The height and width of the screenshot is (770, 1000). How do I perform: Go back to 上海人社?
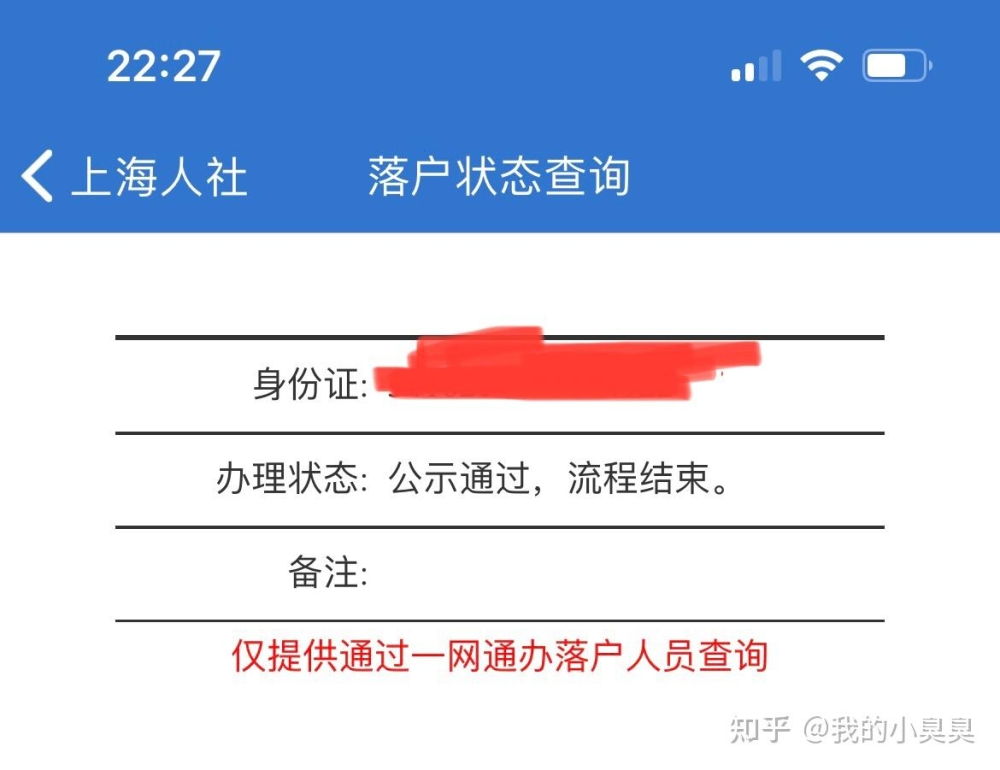tap(135, 177)
